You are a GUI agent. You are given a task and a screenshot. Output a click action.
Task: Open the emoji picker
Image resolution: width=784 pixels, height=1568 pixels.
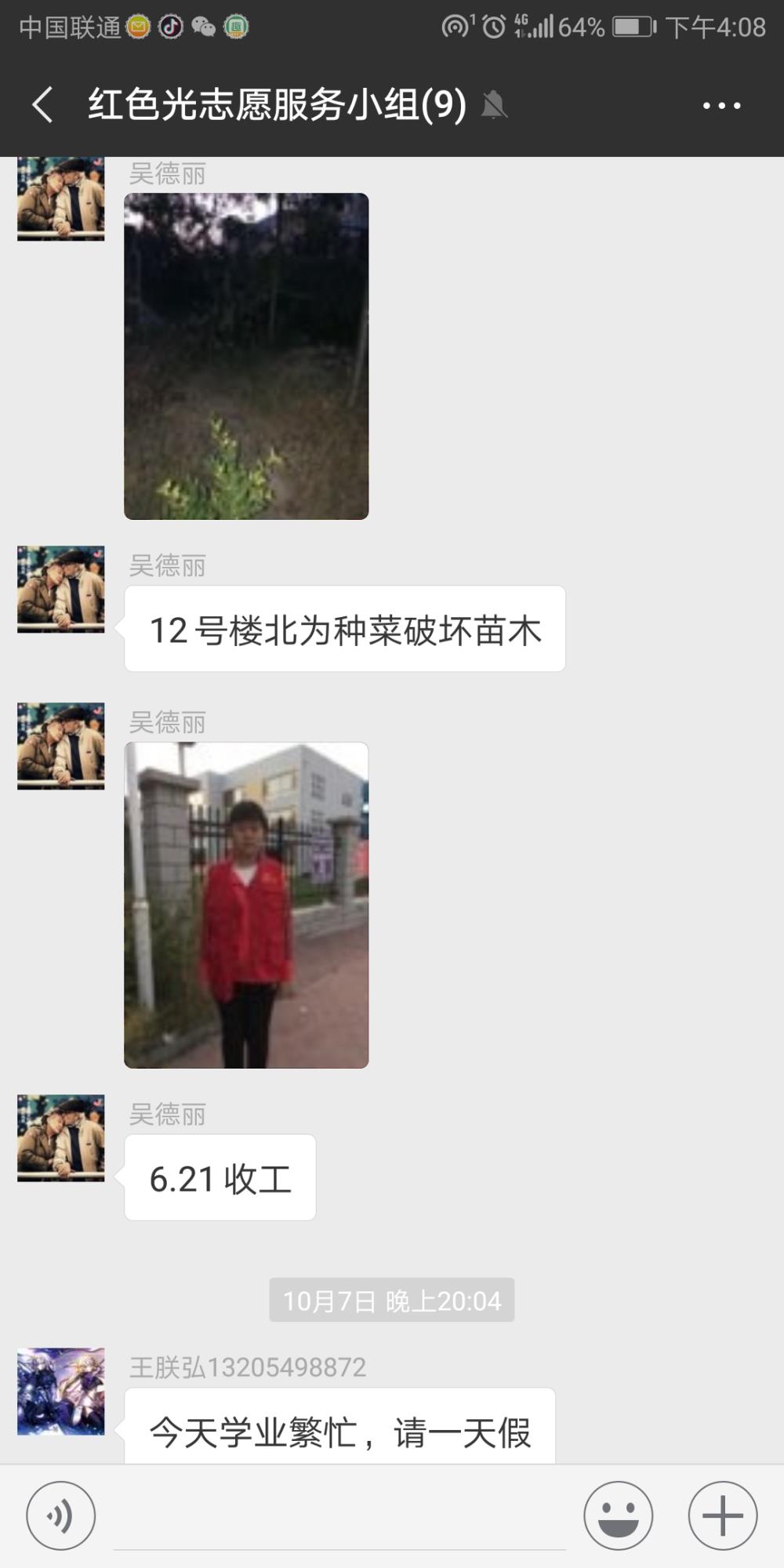pos(619,1515)
